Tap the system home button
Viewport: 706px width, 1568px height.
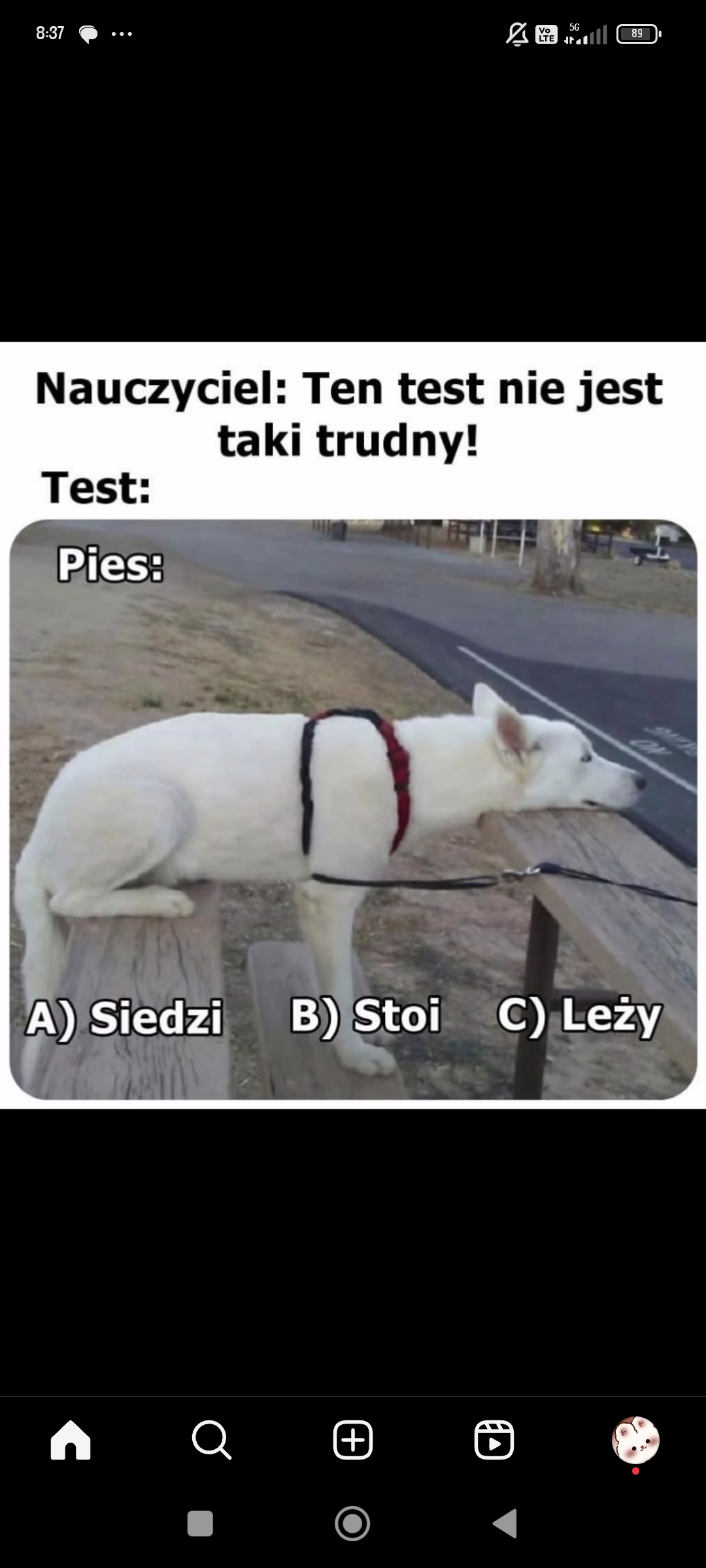tap(352, 1524)
